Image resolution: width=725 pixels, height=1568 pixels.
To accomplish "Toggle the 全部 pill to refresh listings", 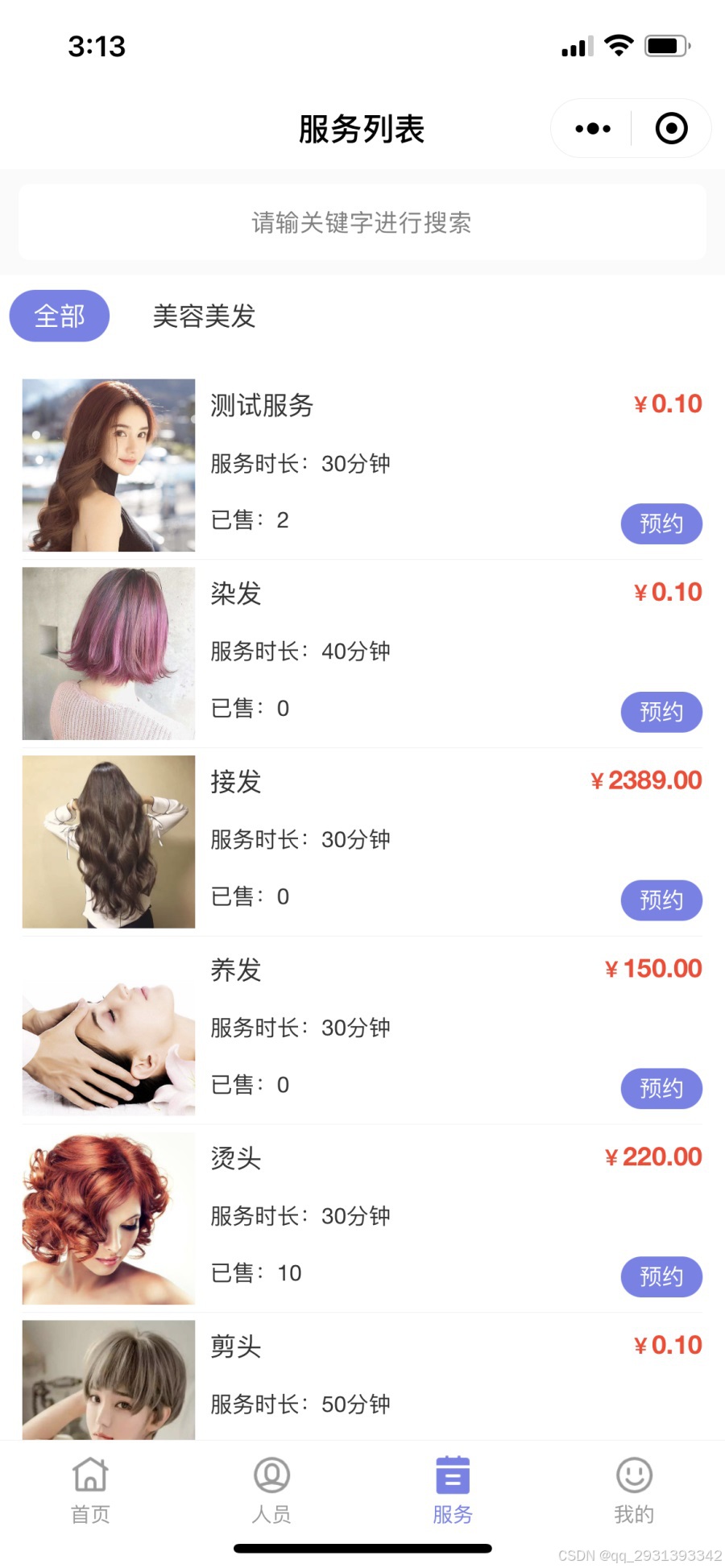I will [59, 316].
